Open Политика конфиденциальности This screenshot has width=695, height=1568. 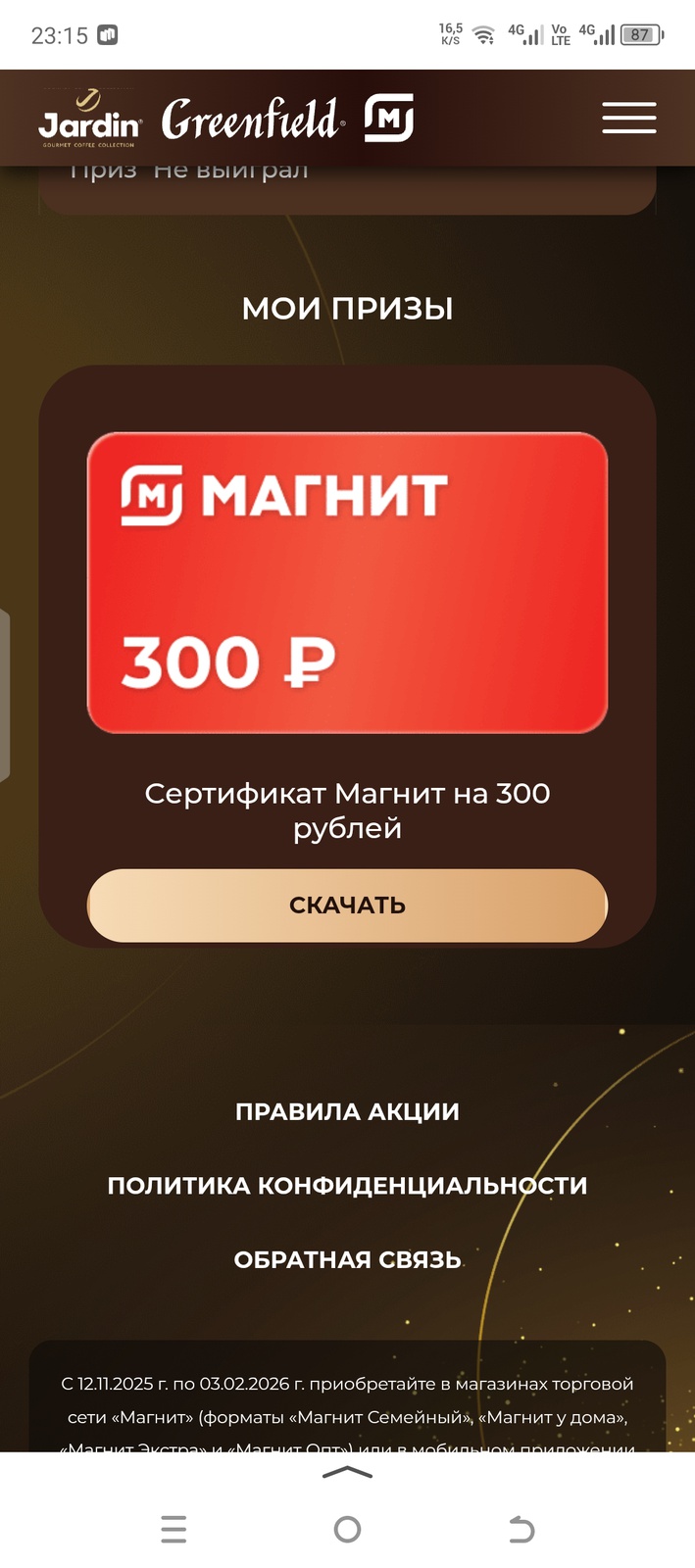tap(347, 1186)
